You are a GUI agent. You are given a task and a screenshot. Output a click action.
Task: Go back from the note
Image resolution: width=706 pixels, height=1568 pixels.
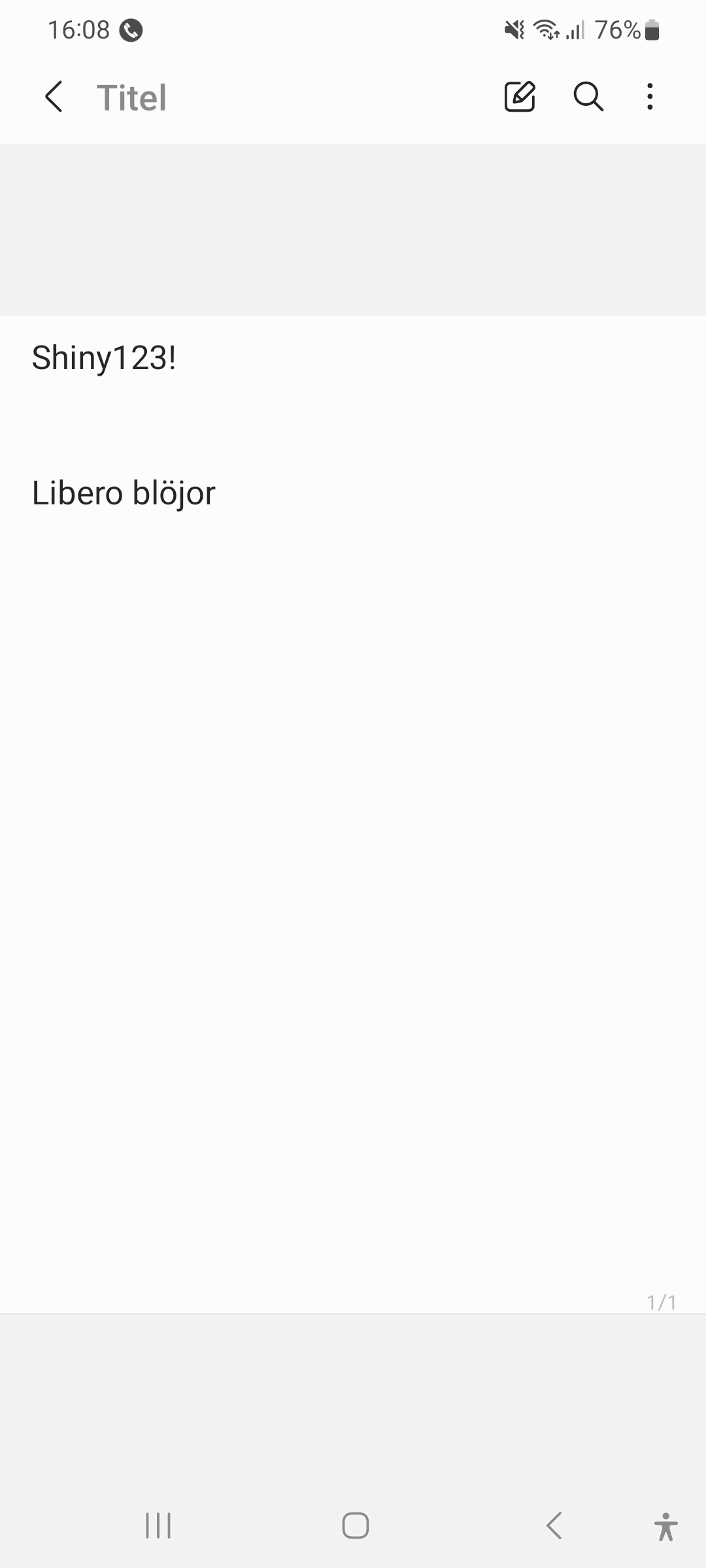pyautogui.click(x=54, y=97)
